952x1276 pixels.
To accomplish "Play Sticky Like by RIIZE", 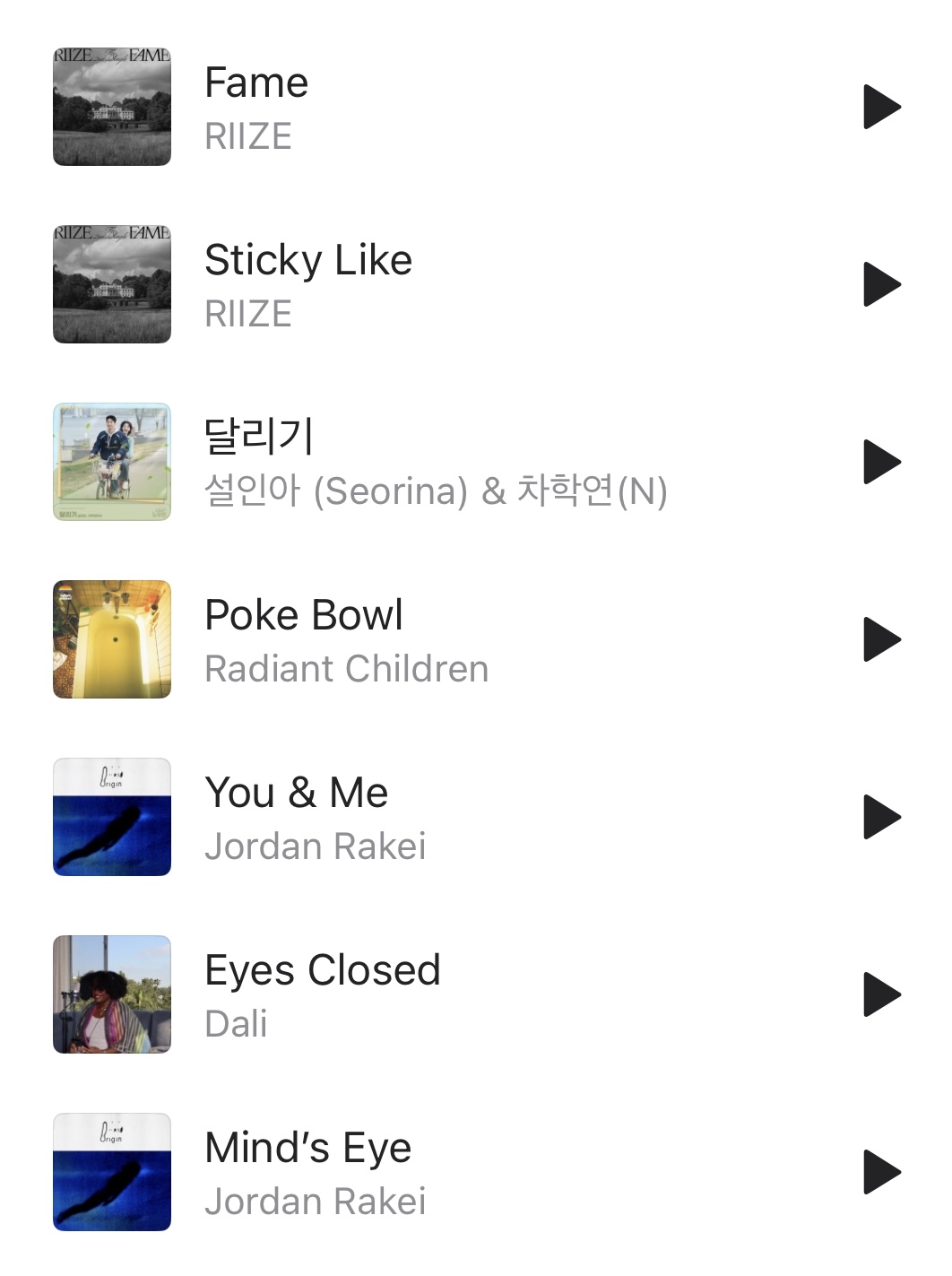I will (x=881, y=284).
